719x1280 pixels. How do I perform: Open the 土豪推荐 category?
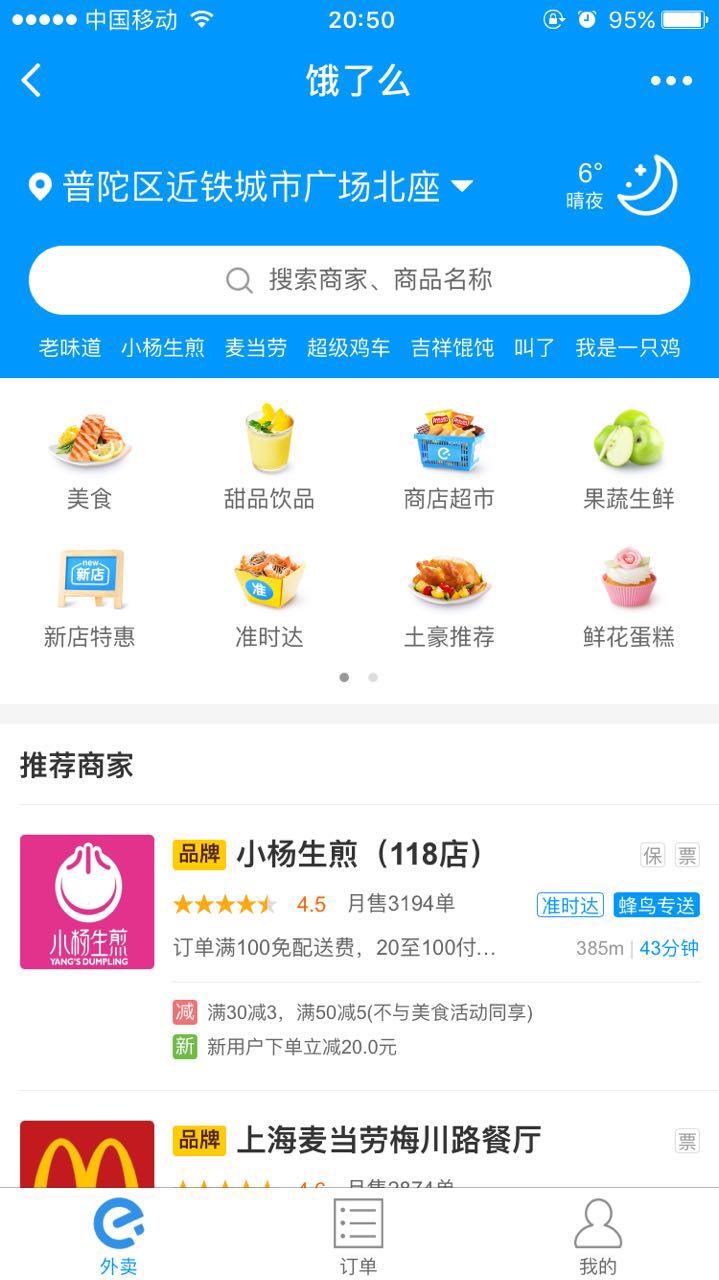449,597
